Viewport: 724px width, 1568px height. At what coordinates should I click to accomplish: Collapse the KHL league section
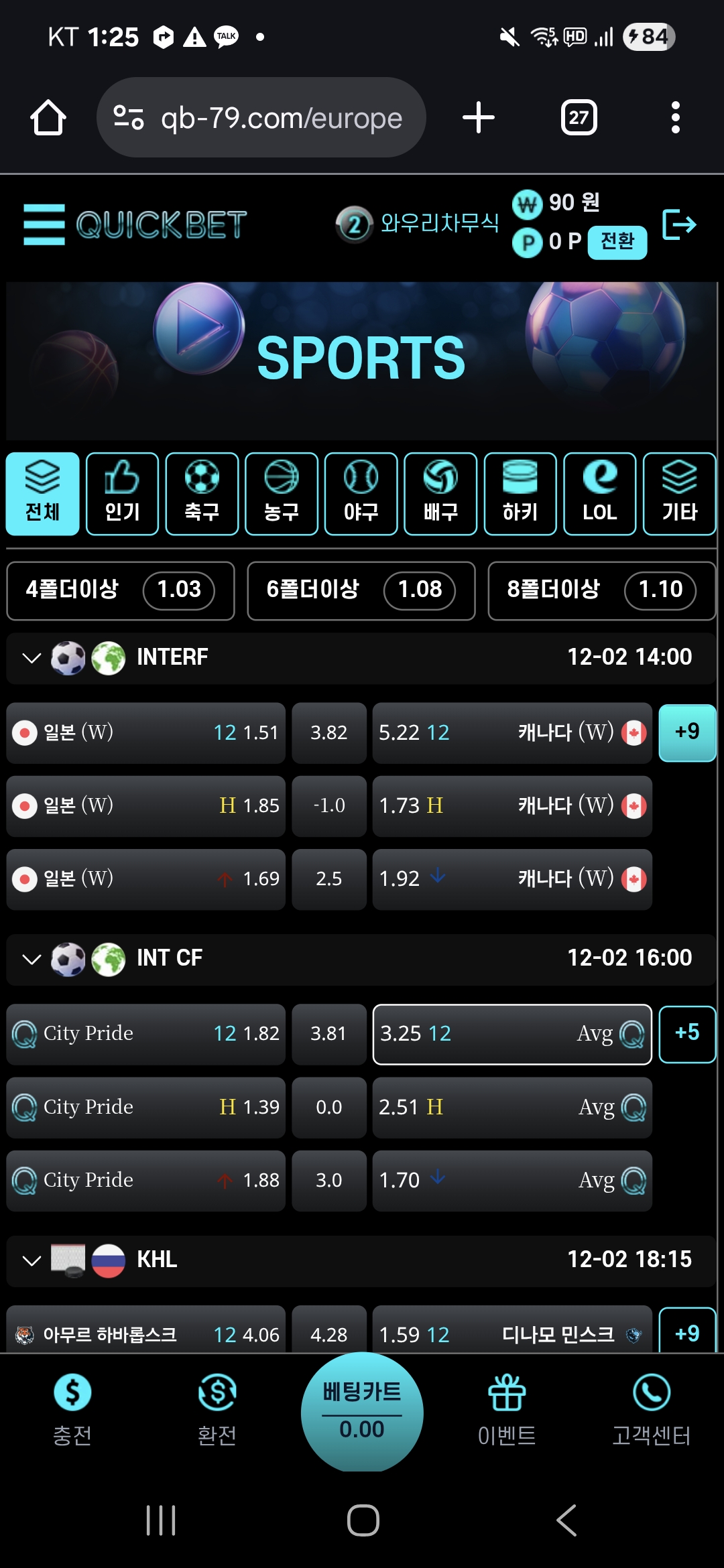pyautogui.click(x=32, y=1260)
